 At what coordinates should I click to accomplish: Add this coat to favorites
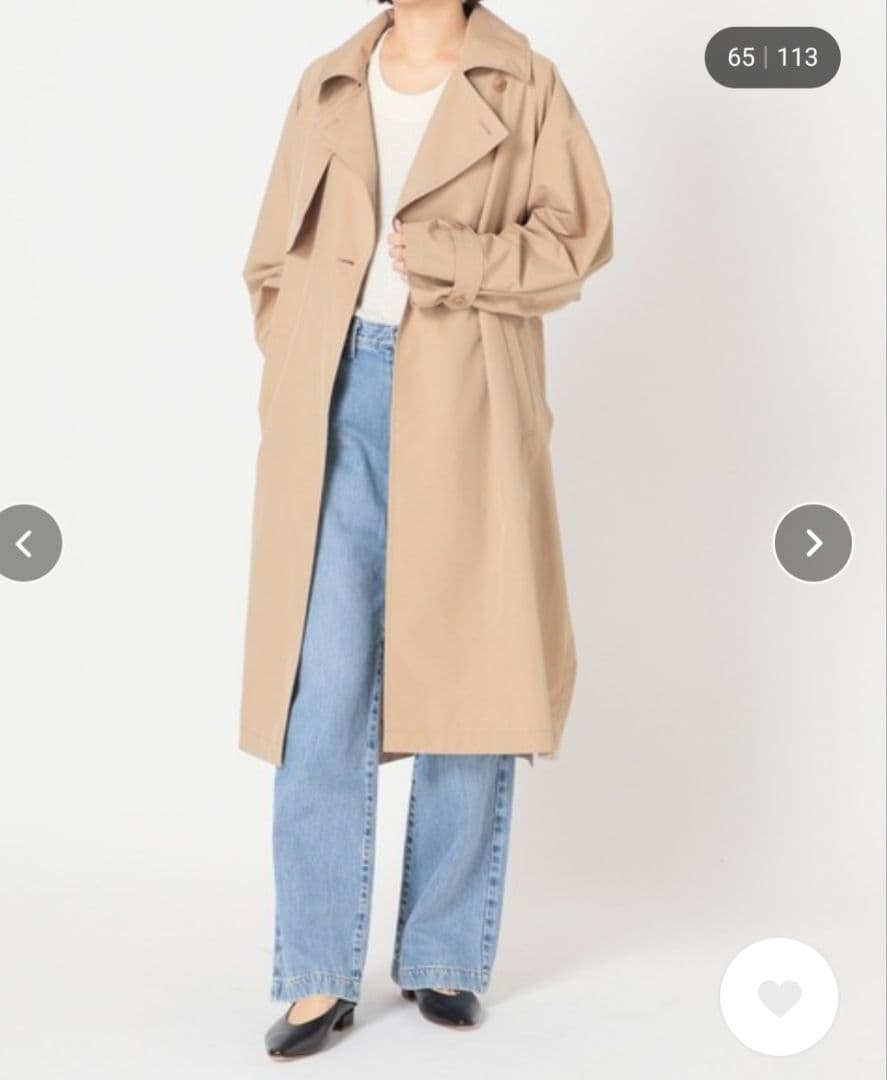(778, 996)
